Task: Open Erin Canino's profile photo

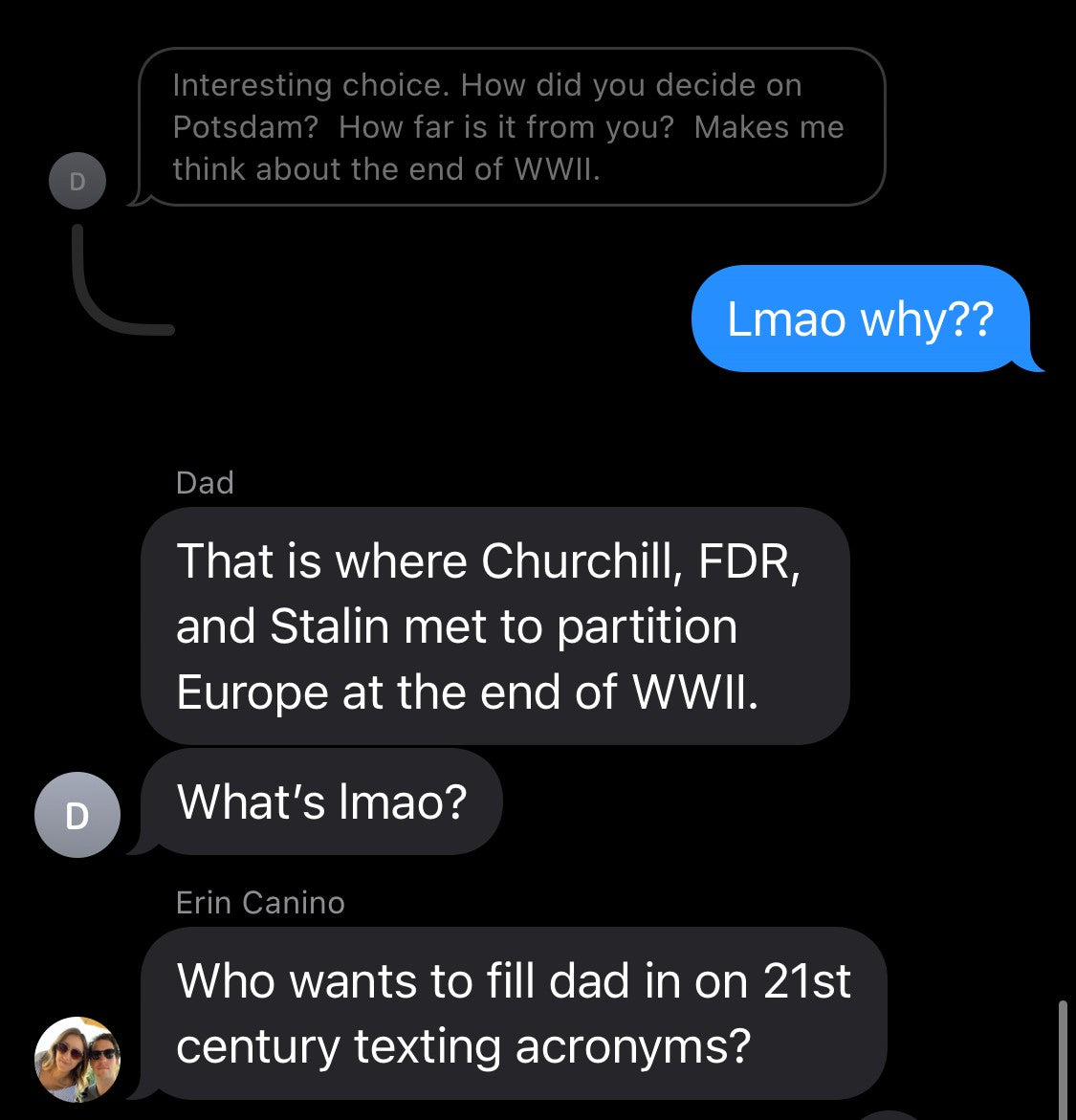Action: [x=77, y=1059]
